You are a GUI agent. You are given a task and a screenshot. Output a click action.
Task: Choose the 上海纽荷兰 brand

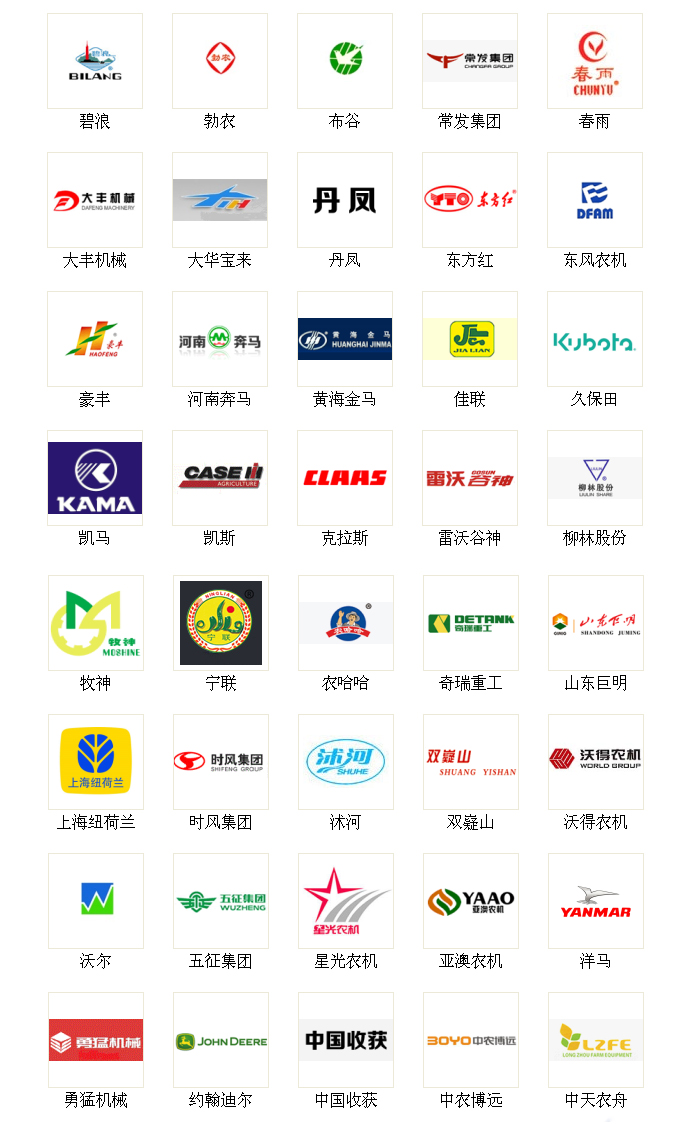coord(96,762)
